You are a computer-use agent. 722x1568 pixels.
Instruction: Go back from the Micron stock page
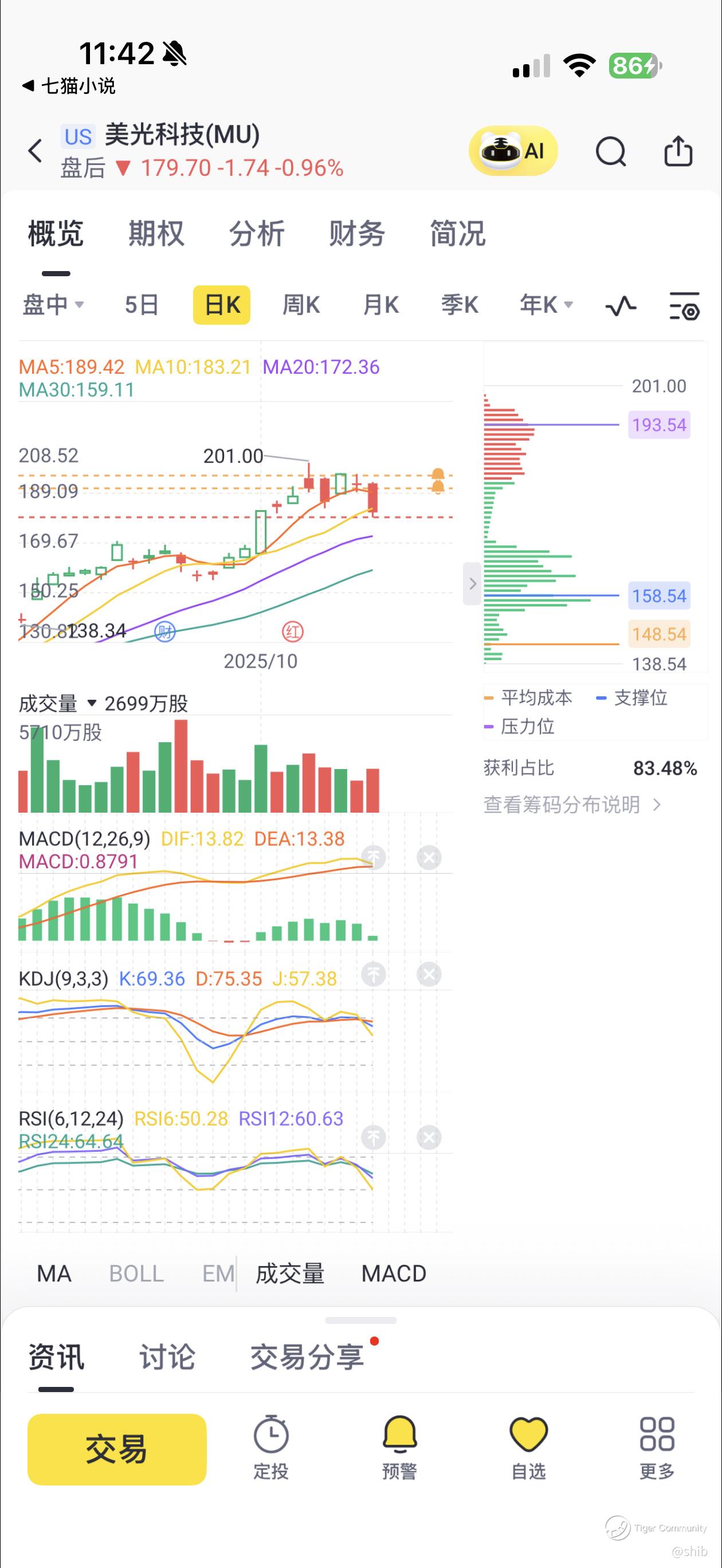[36, 150]
